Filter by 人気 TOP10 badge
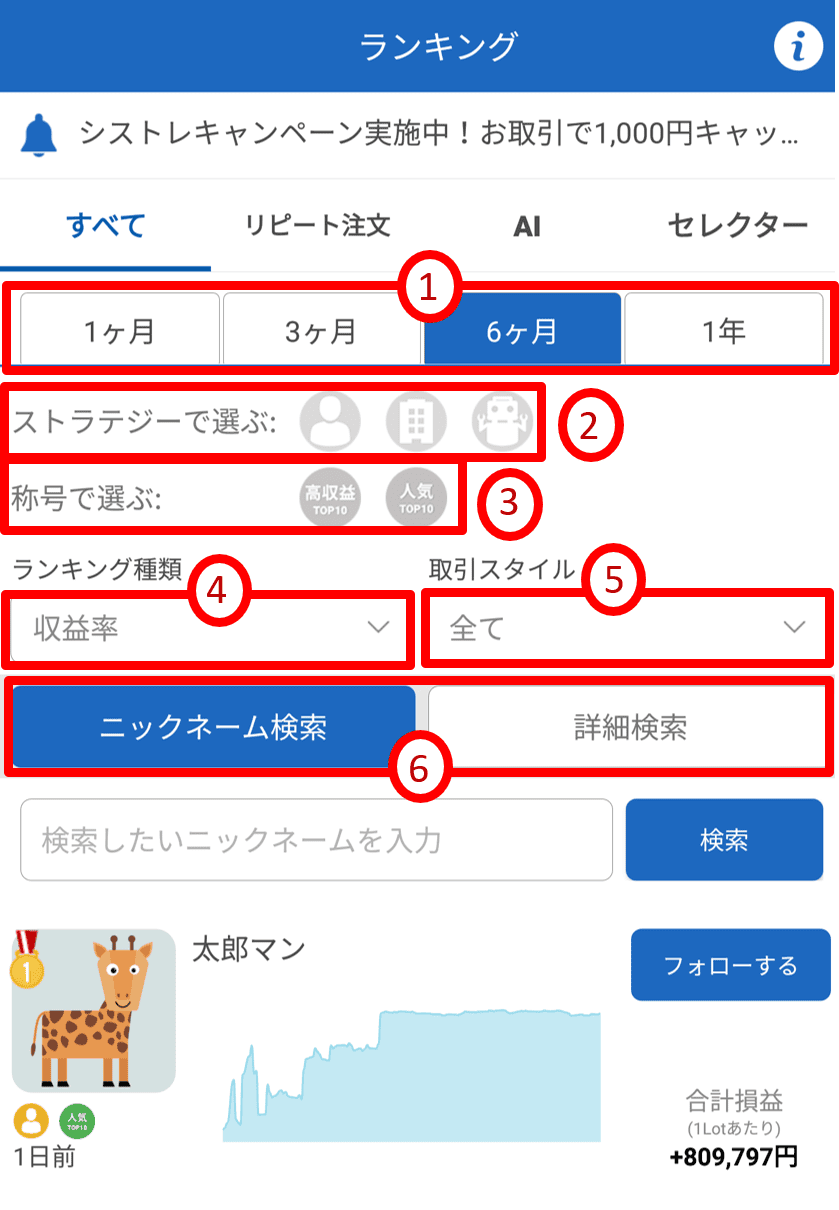 pos(416,497)
